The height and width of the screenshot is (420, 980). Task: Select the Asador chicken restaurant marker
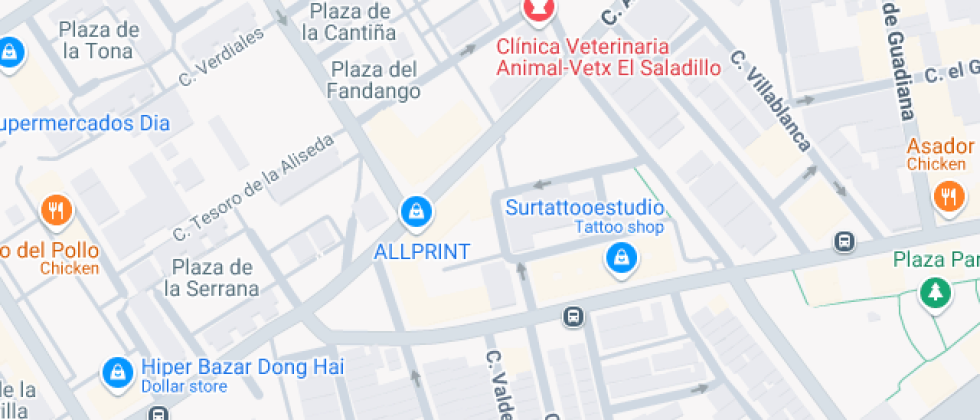tap(948, 197)
